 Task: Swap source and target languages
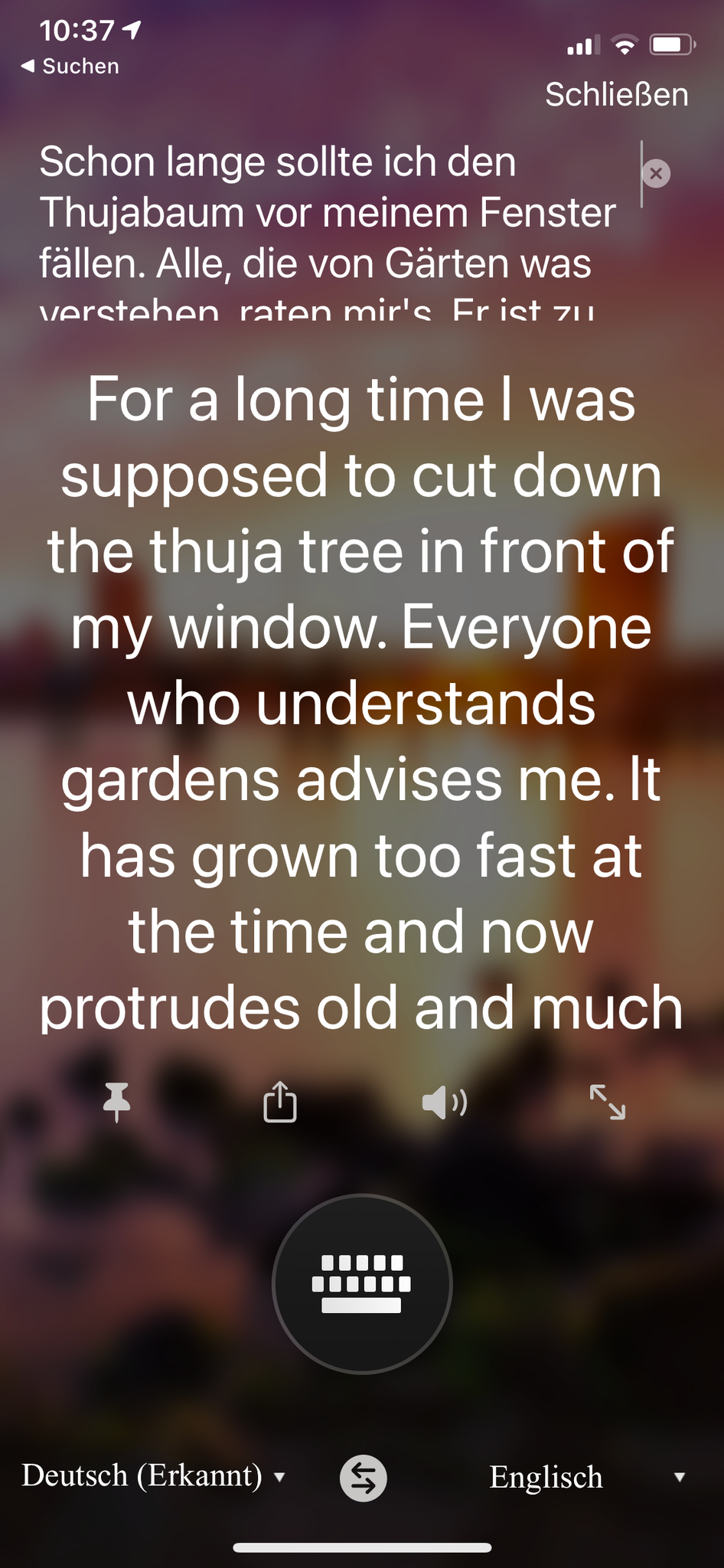pyautogui.click(x=363, y=1478)
